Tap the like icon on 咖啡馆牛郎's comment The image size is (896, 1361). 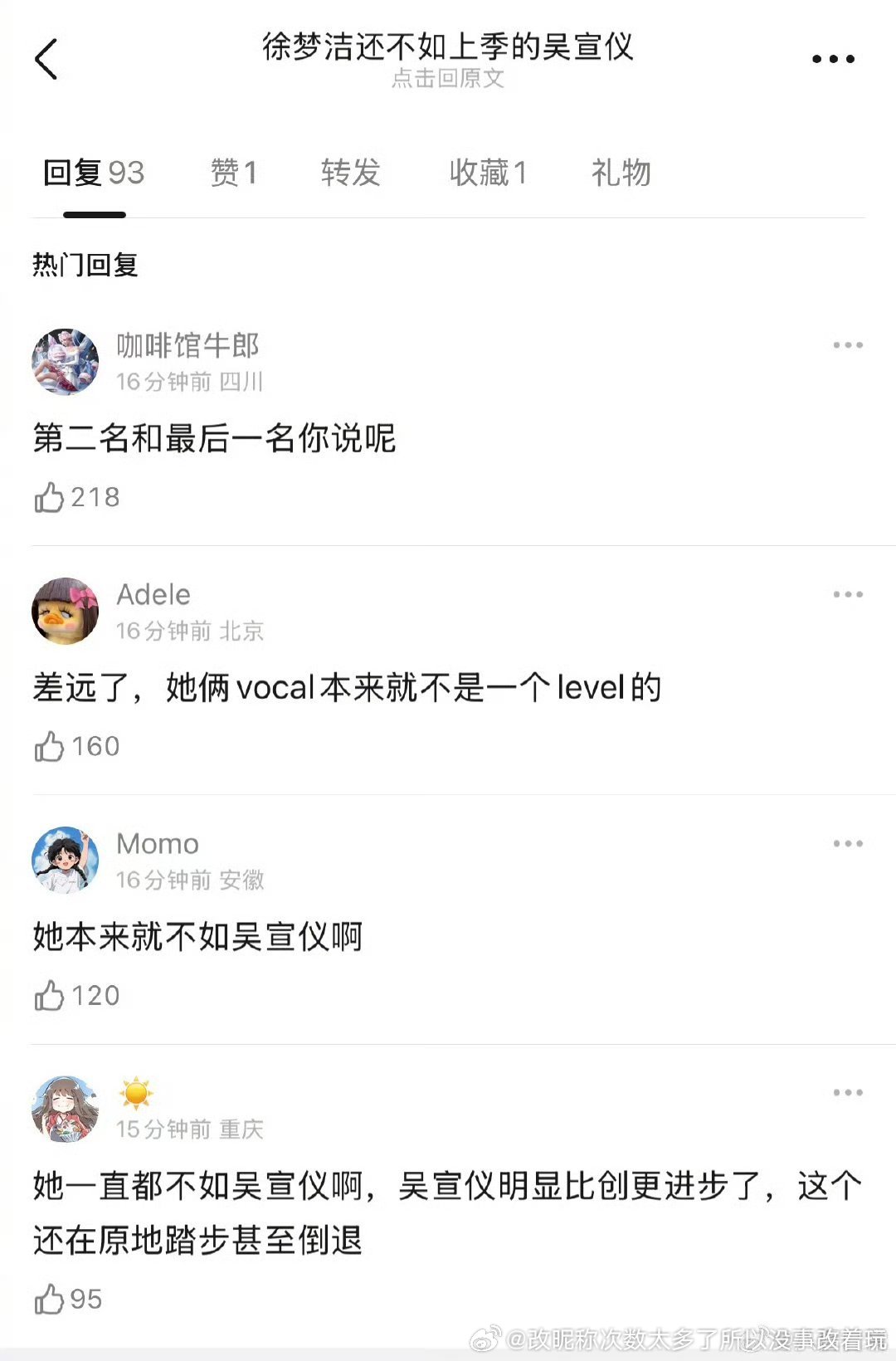[51, 496]
